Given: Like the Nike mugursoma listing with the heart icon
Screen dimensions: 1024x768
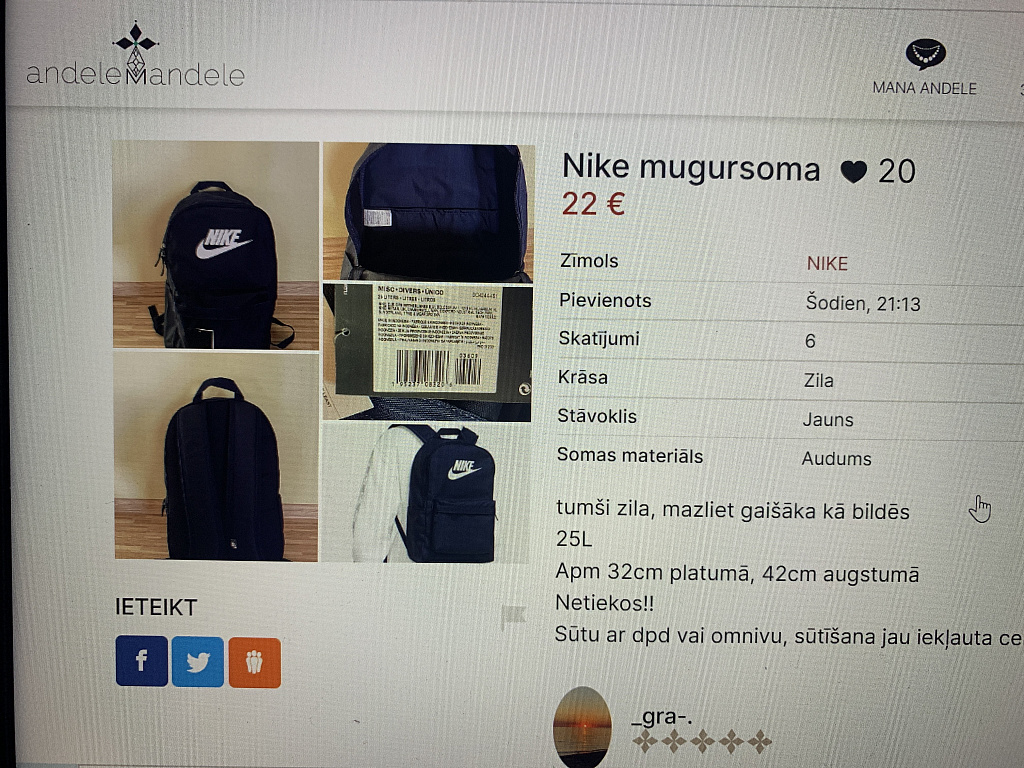Looking at the screenshot, I should pyautogui.click(x=853, y=172).
